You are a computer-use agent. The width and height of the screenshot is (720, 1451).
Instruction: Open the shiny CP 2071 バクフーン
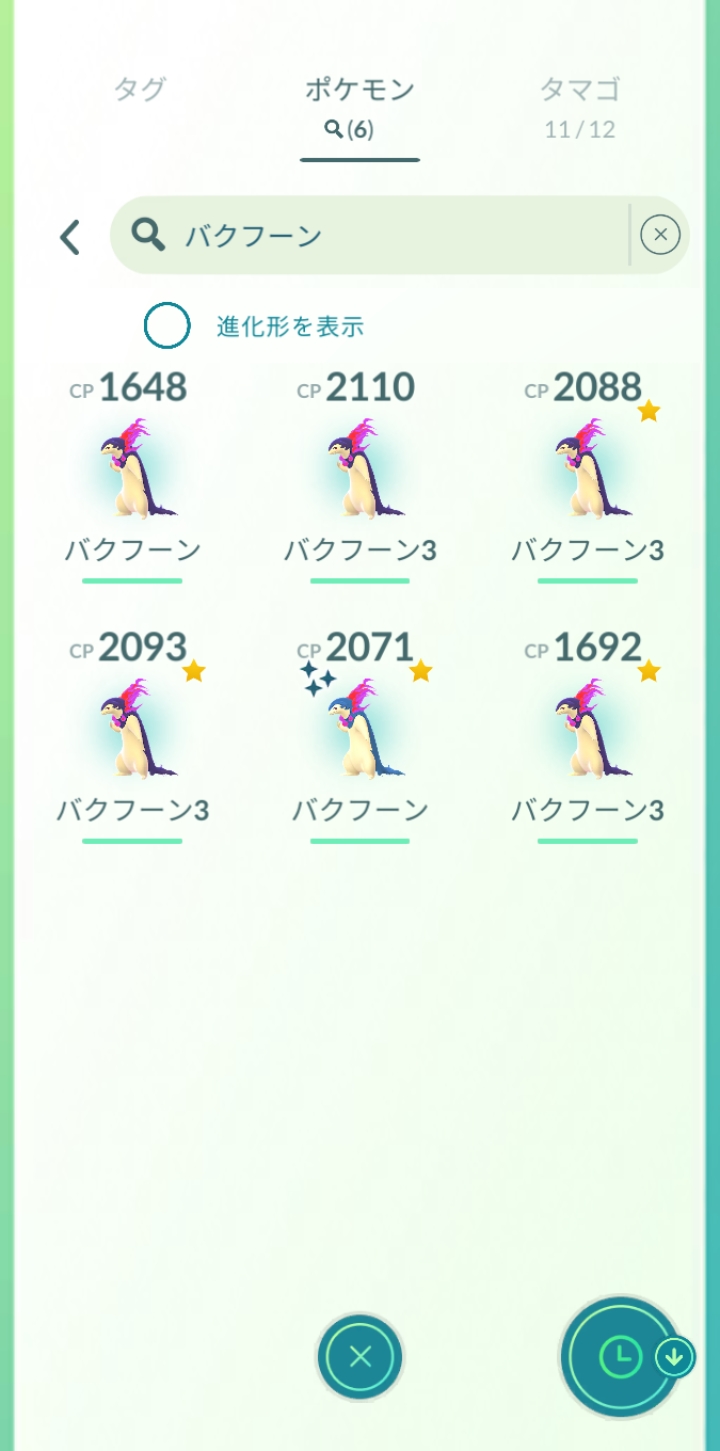(x=360, y=736)
